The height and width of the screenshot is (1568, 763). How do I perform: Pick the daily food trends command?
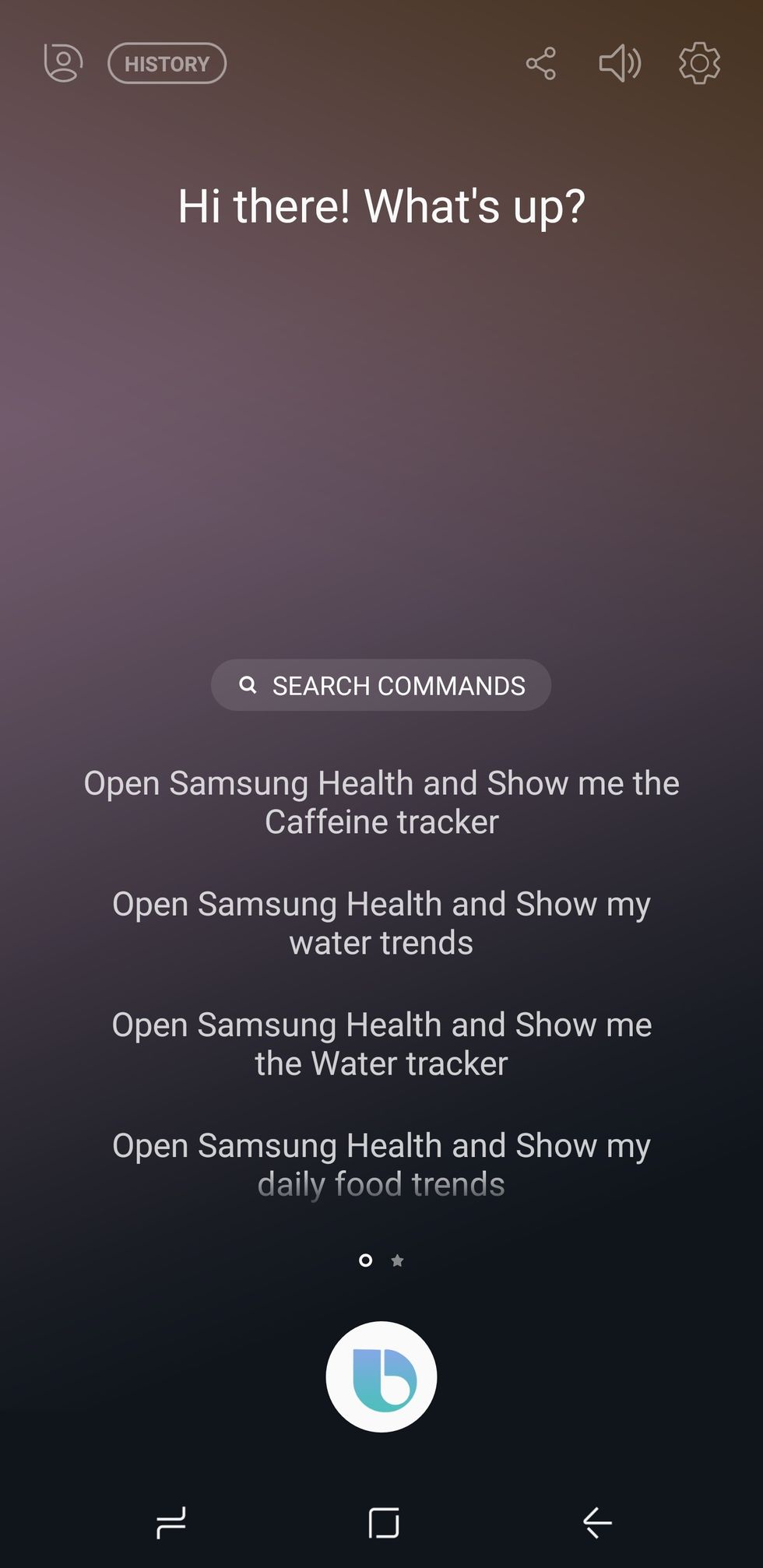pyautogui.click(x=381, y=1164)
